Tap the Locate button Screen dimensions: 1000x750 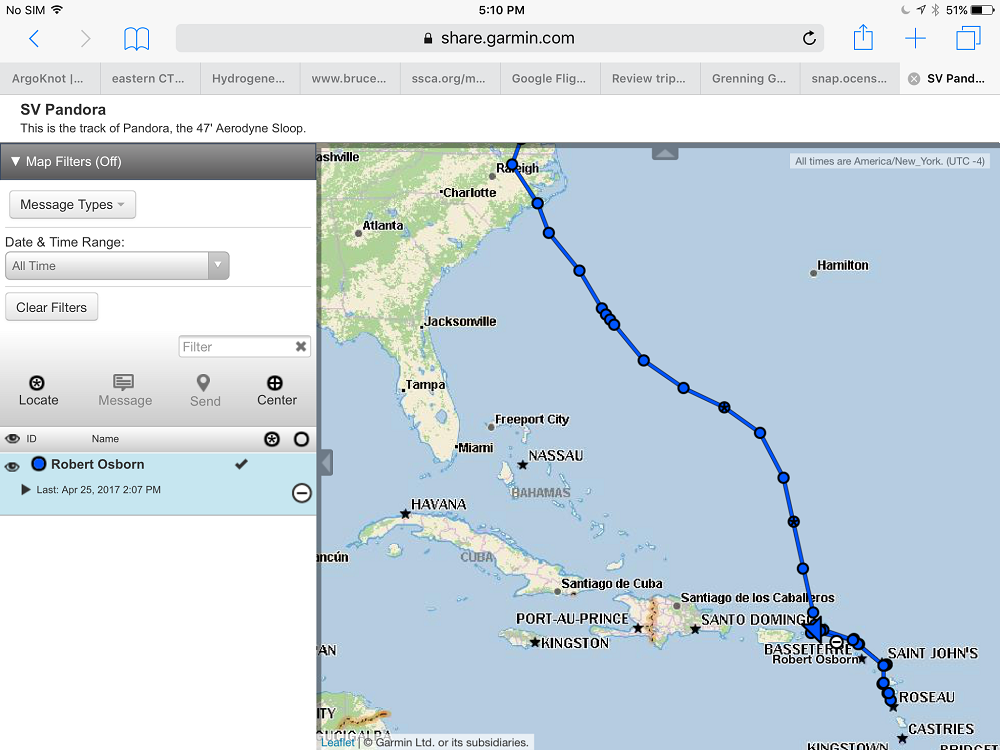click(x=38, y=390)
